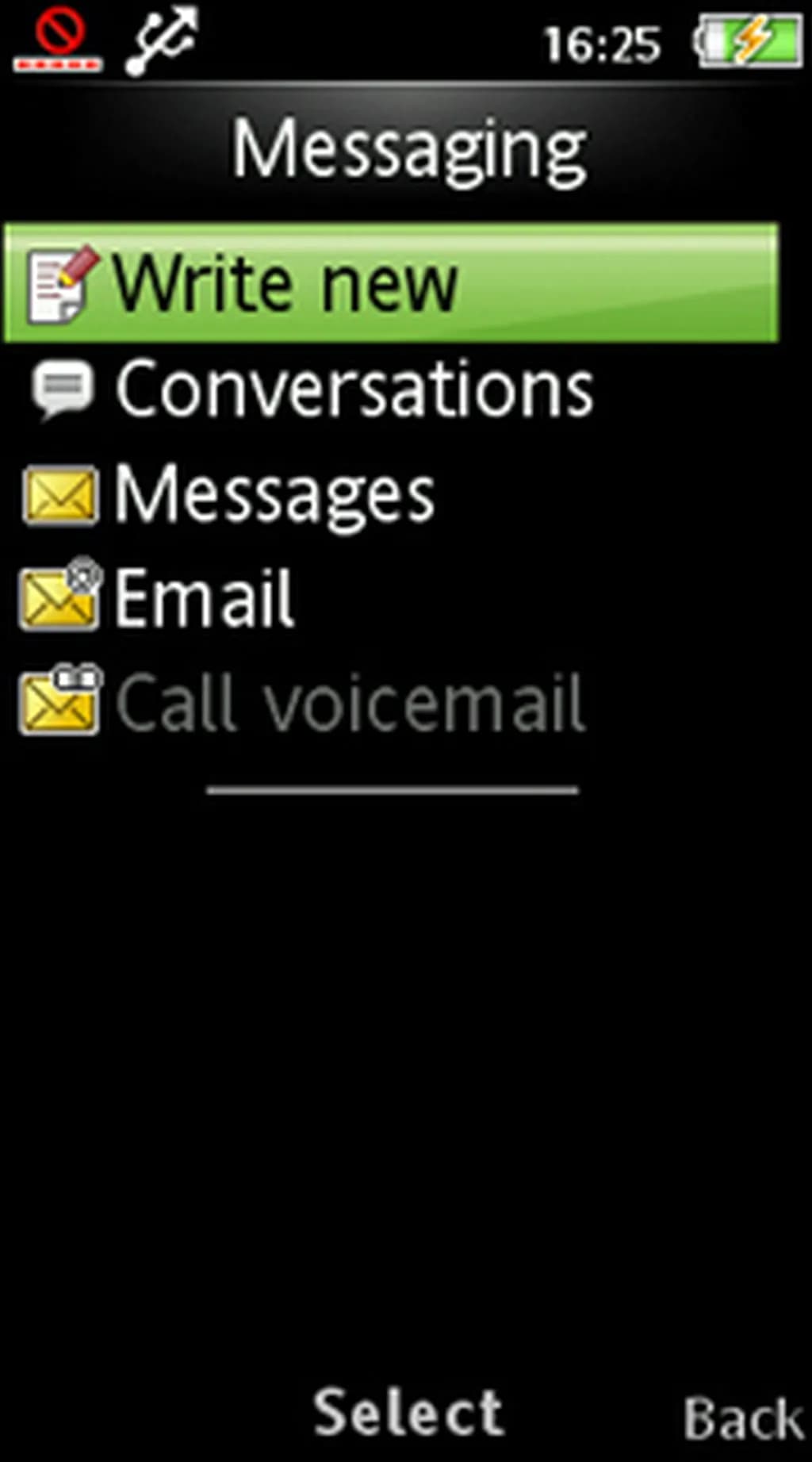Open Email
Screen dimensions: 812x1462
click(204, 598)
